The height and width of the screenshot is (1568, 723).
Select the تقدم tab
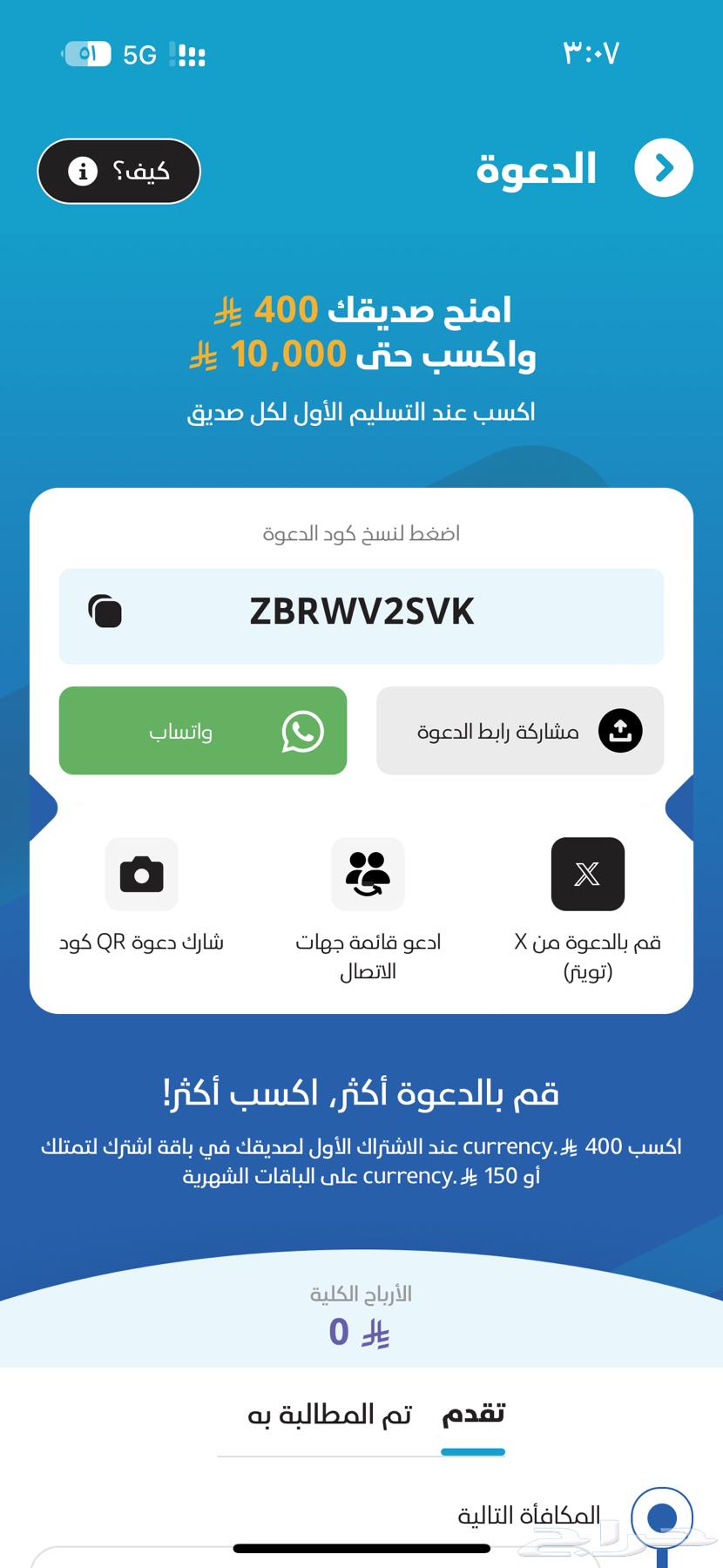coord(473,1415)
